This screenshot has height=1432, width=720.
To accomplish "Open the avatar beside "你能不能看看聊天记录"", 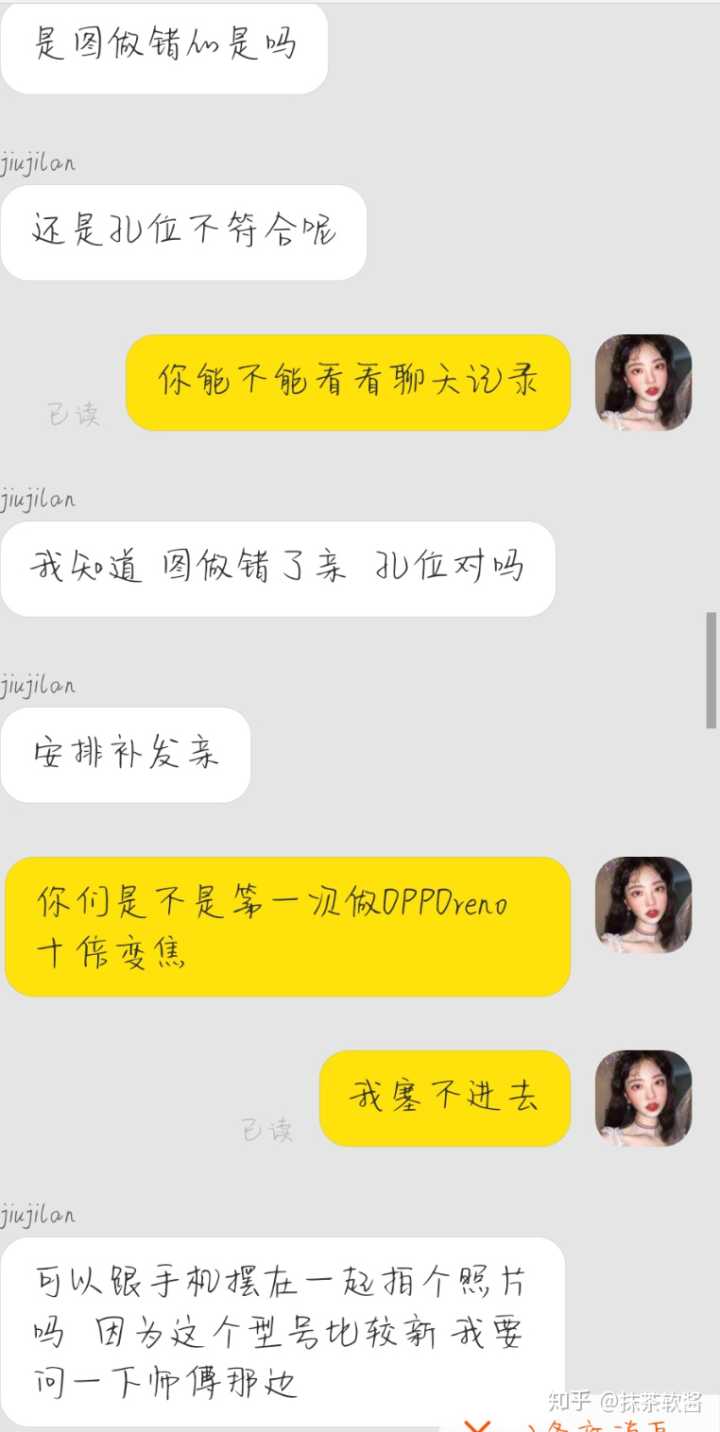I will (643, 383).
